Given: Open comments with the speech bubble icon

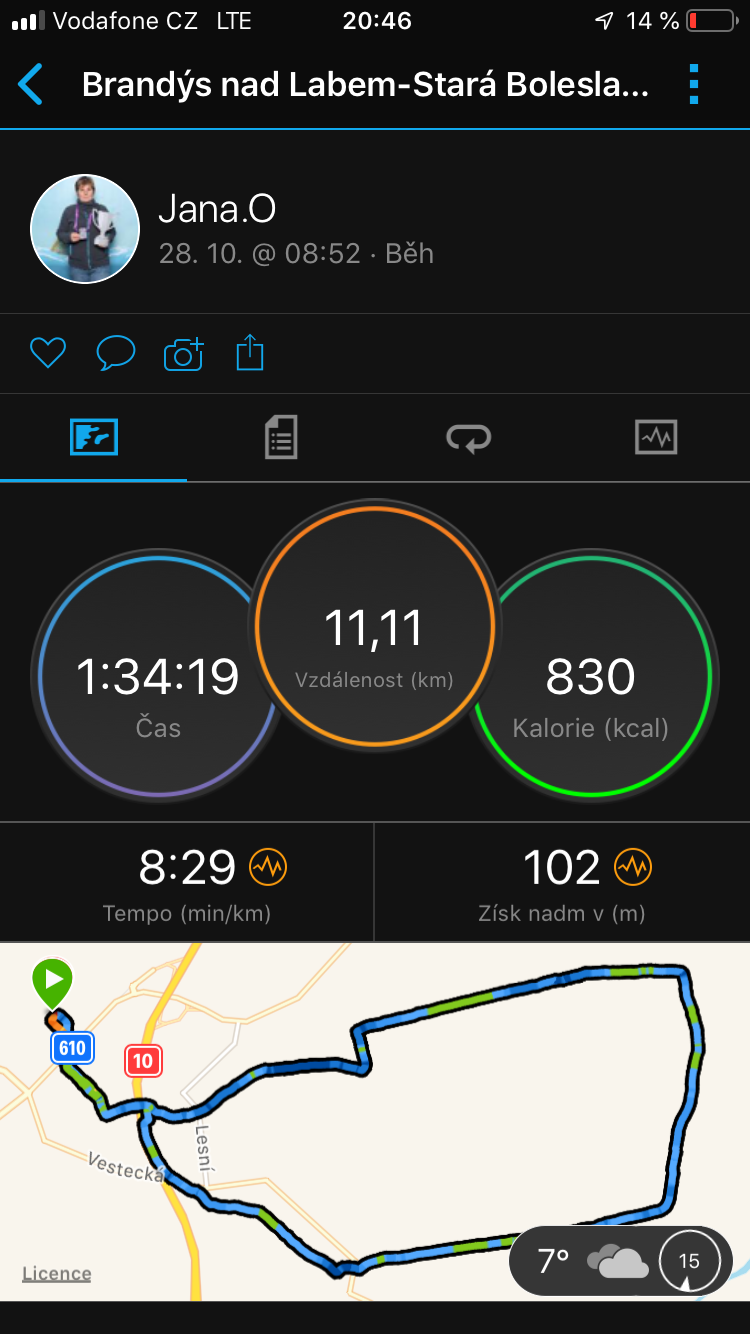Looking at the screenshot, I should point(116,353).
